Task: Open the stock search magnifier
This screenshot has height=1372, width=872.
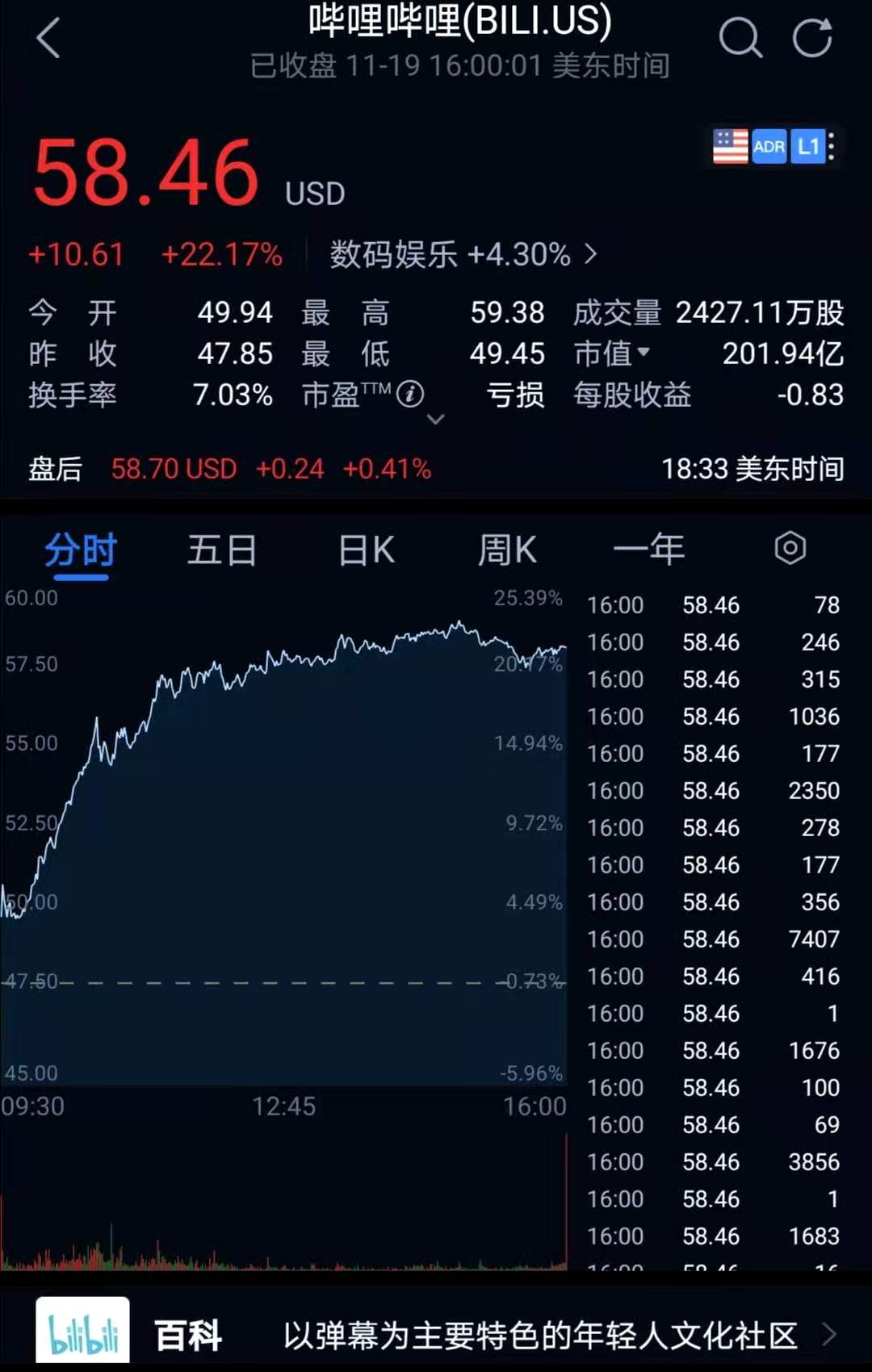Action: pos(740,38)
